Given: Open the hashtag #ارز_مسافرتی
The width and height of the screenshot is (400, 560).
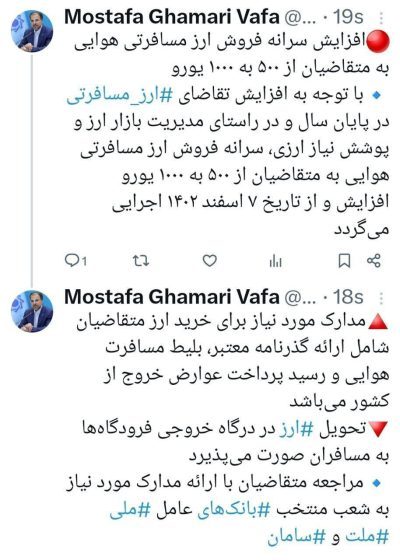Looking at the screenshot, I should click(x=120, y=96).
